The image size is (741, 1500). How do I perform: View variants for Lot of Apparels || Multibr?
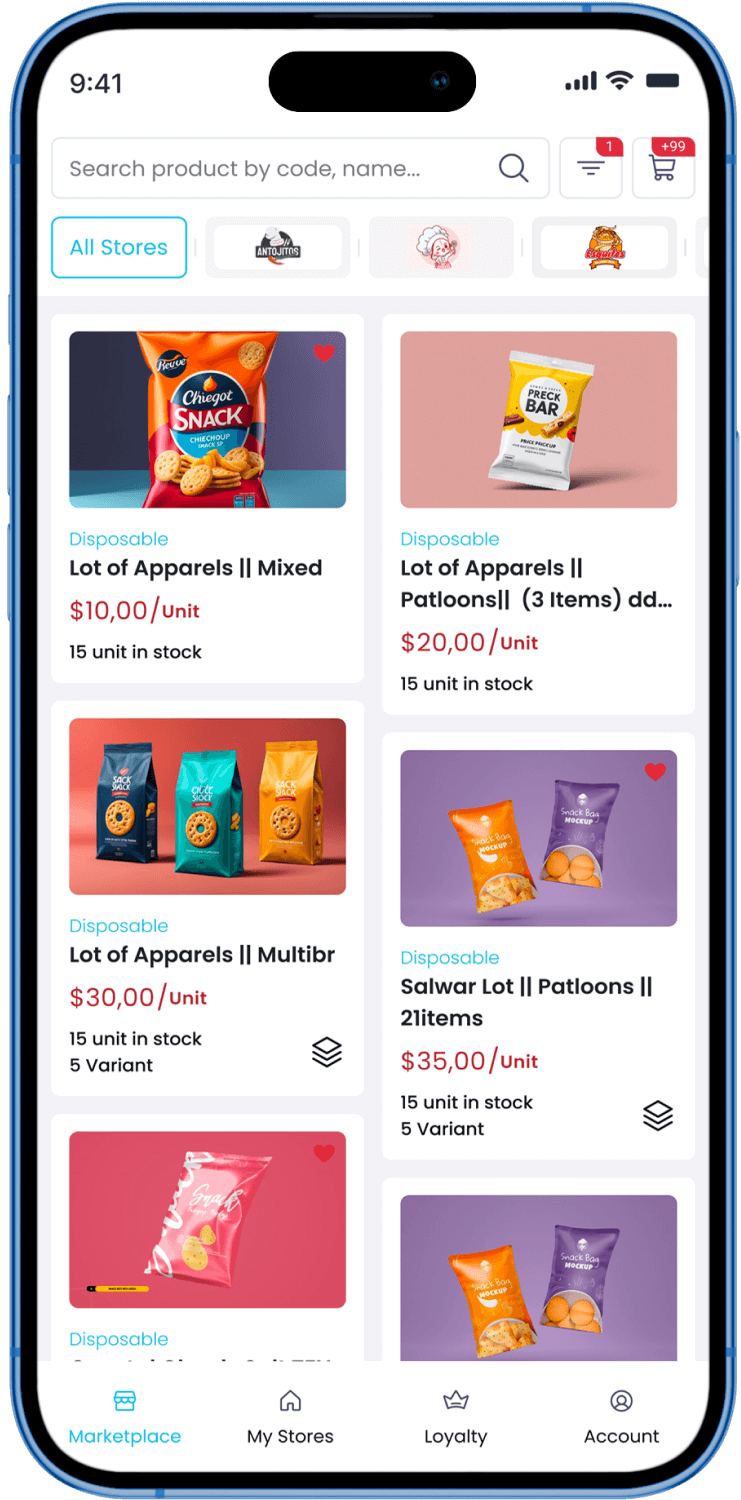pyautogui.click(x=327, y=1052)
